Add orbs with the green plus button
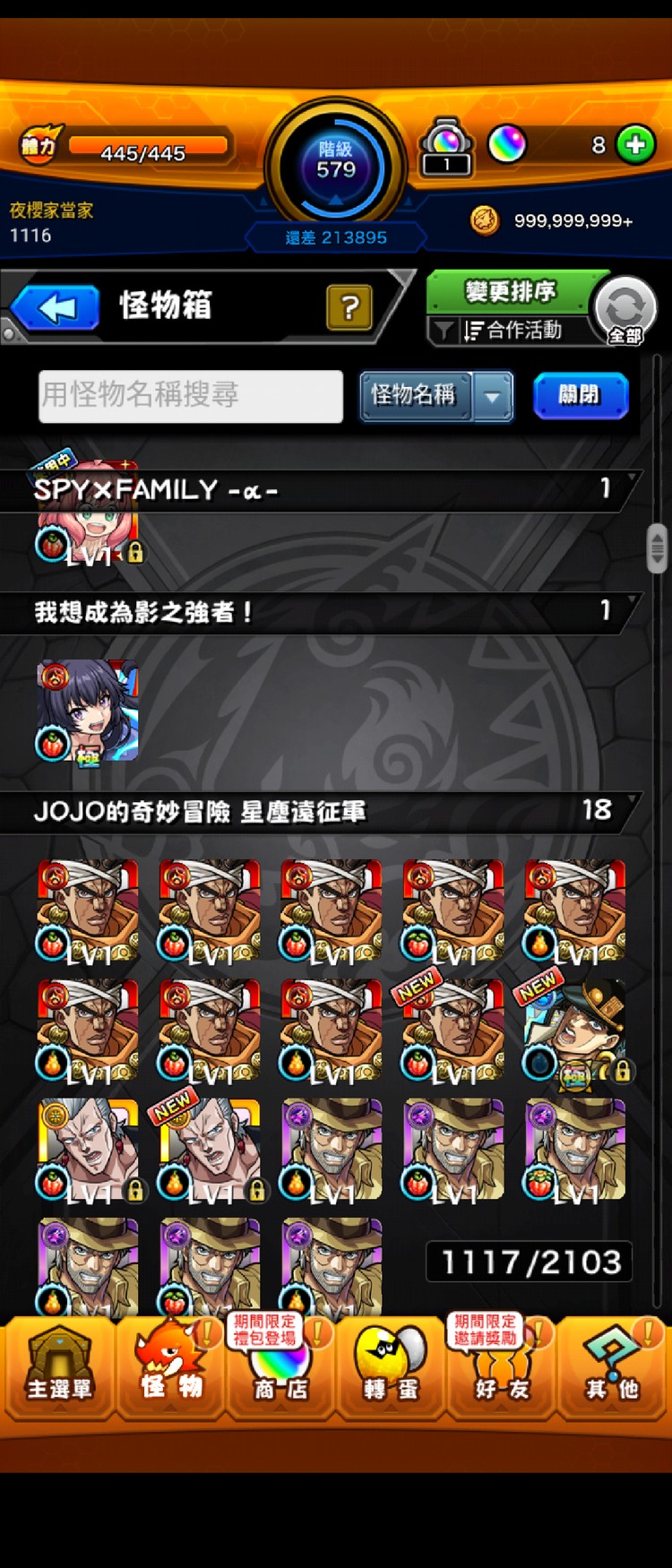The image size is (672, 1568). [635, 144]
